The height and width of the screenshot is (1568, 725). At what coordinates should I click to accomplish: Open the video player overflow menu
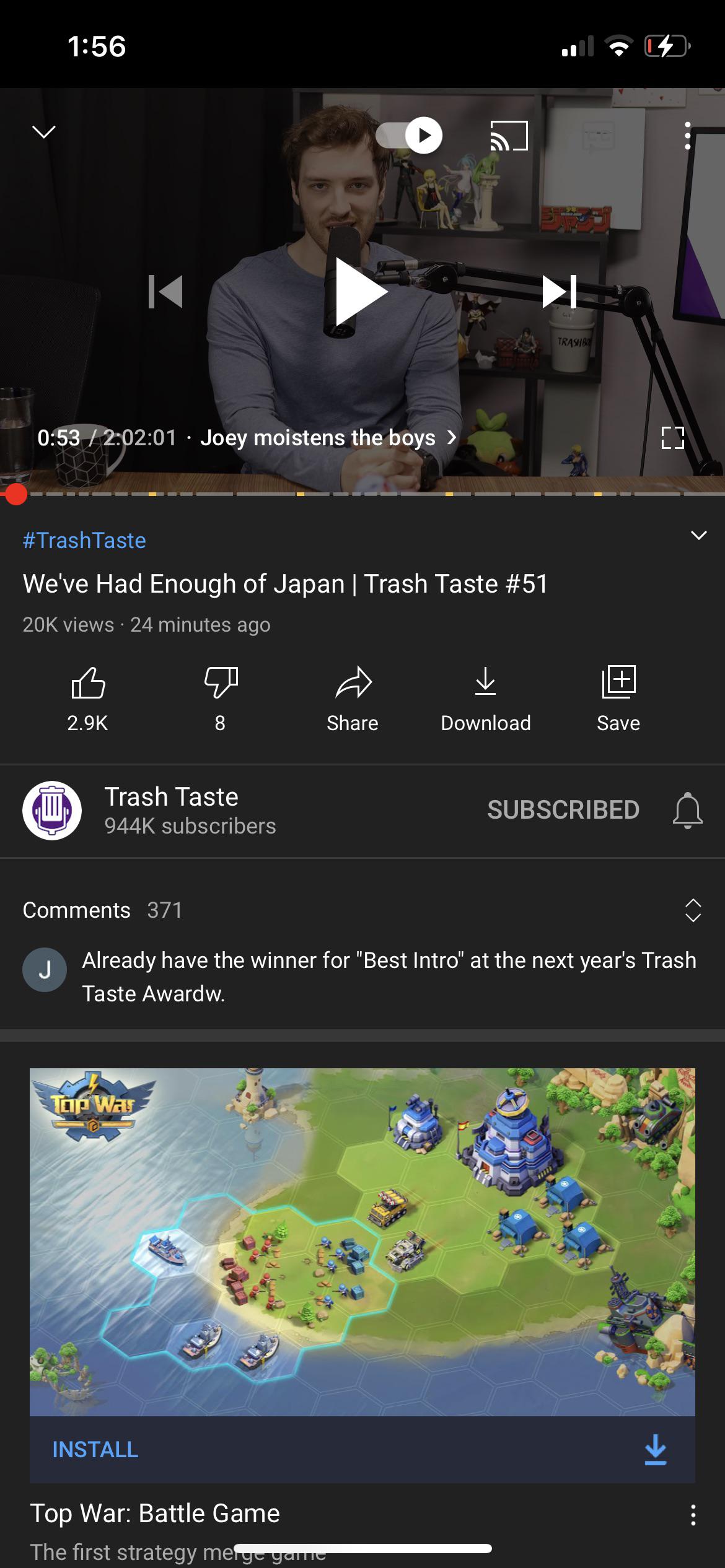687,136
